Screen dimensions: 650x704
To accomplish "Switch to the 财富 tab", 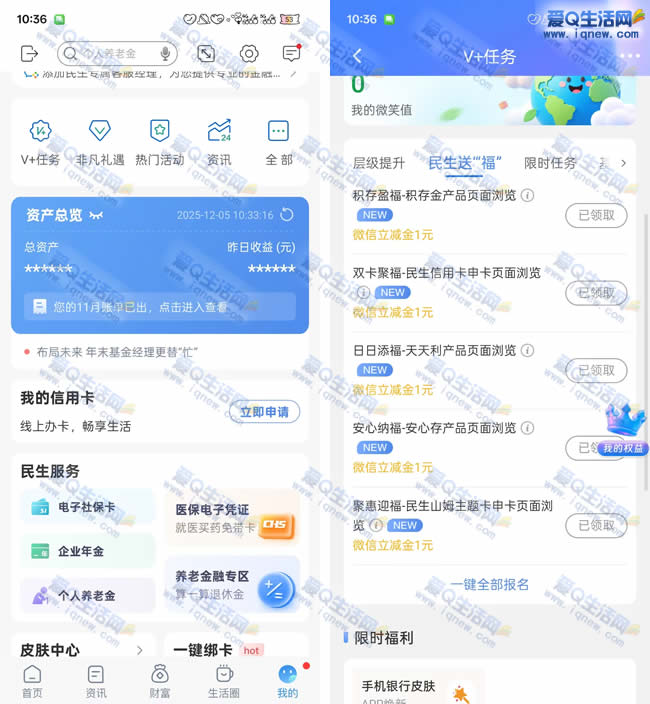I will click(x=160, y=680).
